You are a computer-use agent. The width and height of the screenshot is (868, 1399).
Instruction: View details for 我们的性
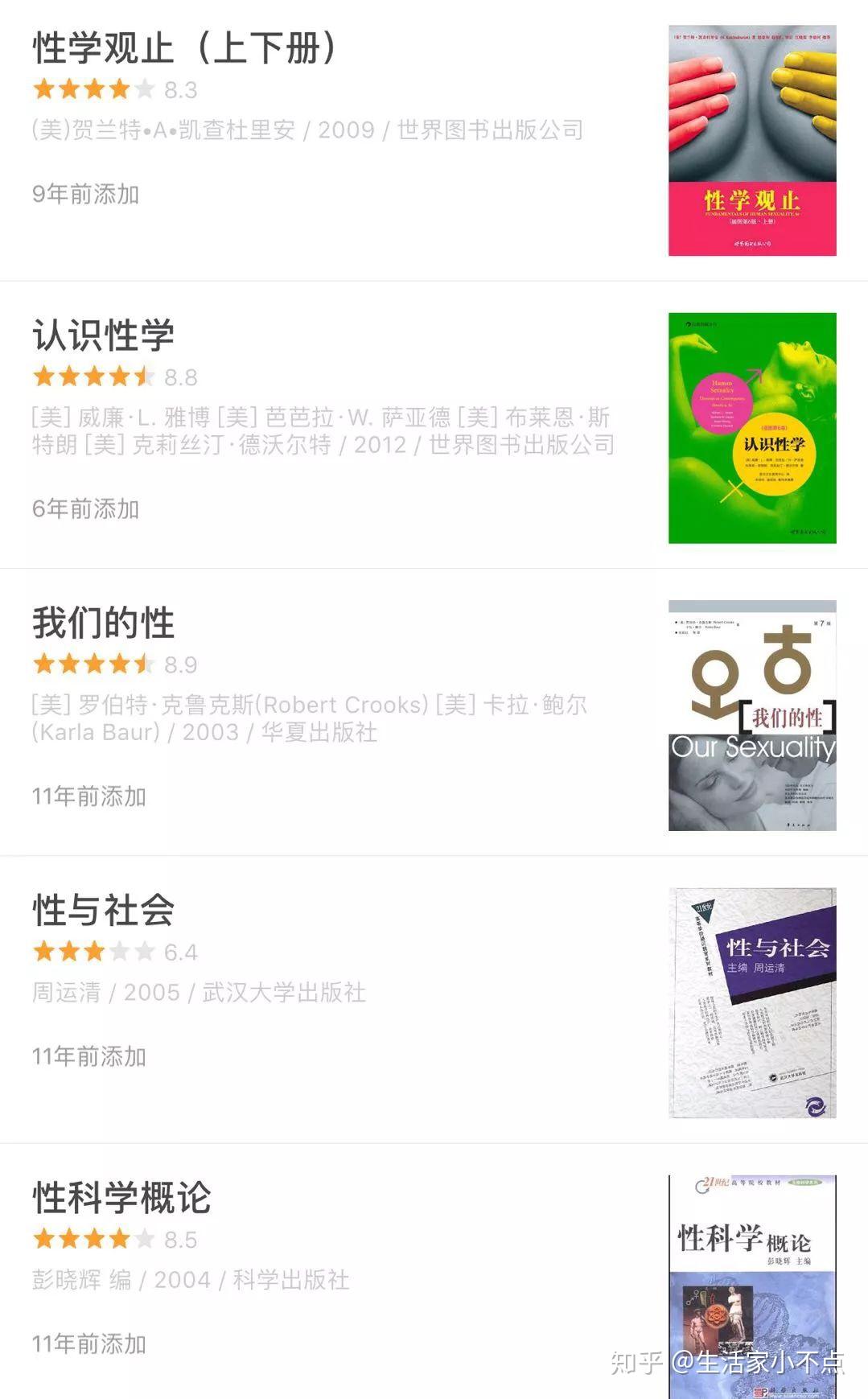pyautogui.click(x=434, y=713)
